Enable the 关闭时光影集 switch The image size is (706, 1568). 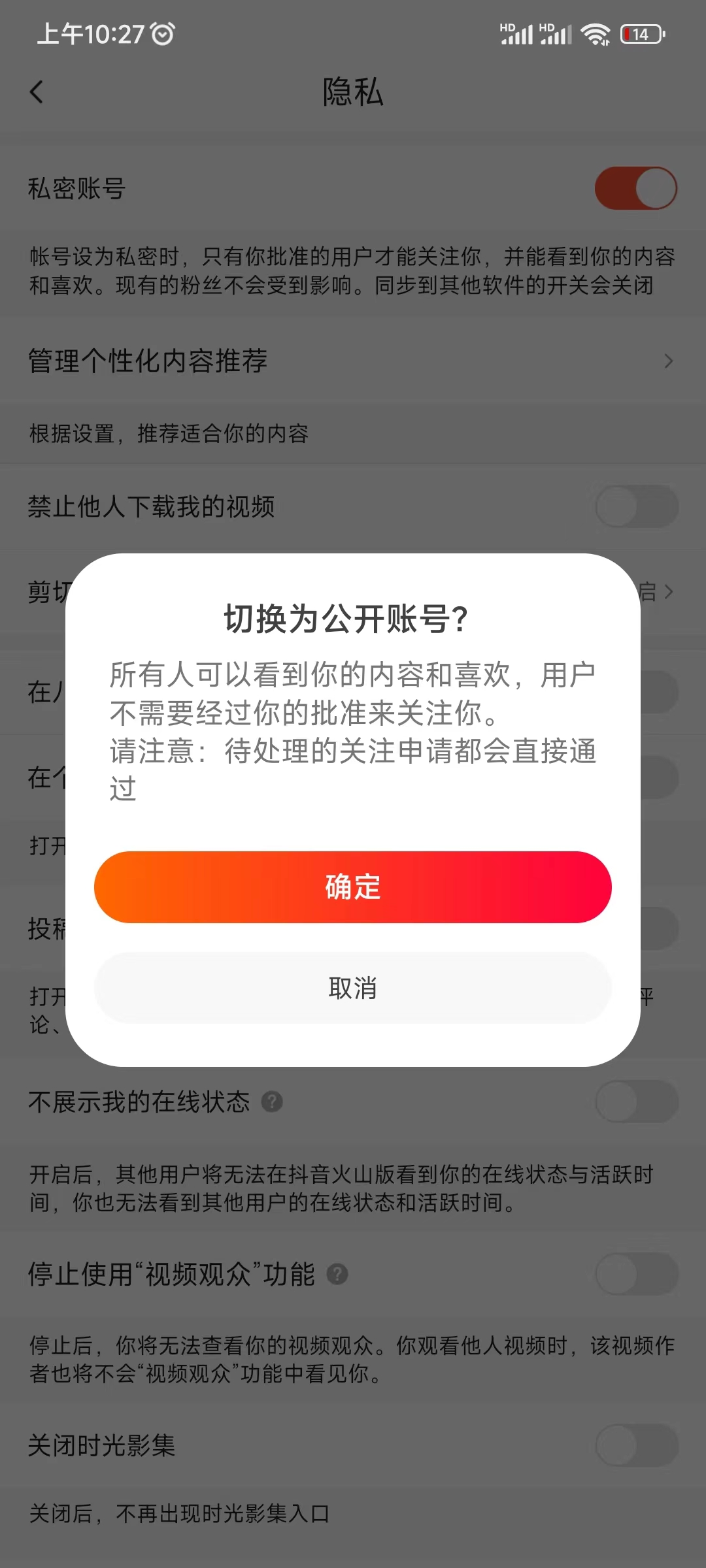click(634, 1446)
